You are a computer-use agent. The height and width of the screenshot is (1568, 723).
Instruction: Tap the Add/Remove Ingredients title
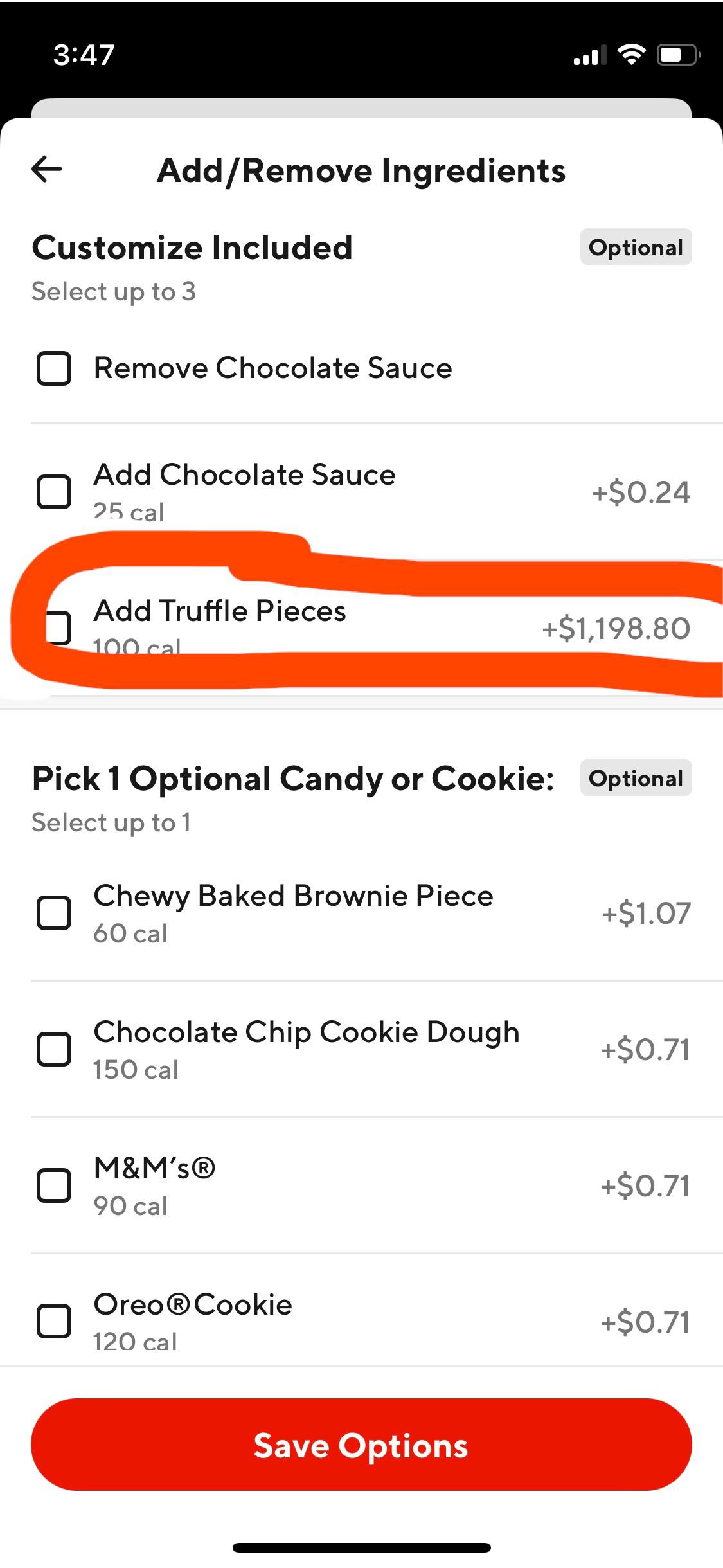[x=361, y=169]
